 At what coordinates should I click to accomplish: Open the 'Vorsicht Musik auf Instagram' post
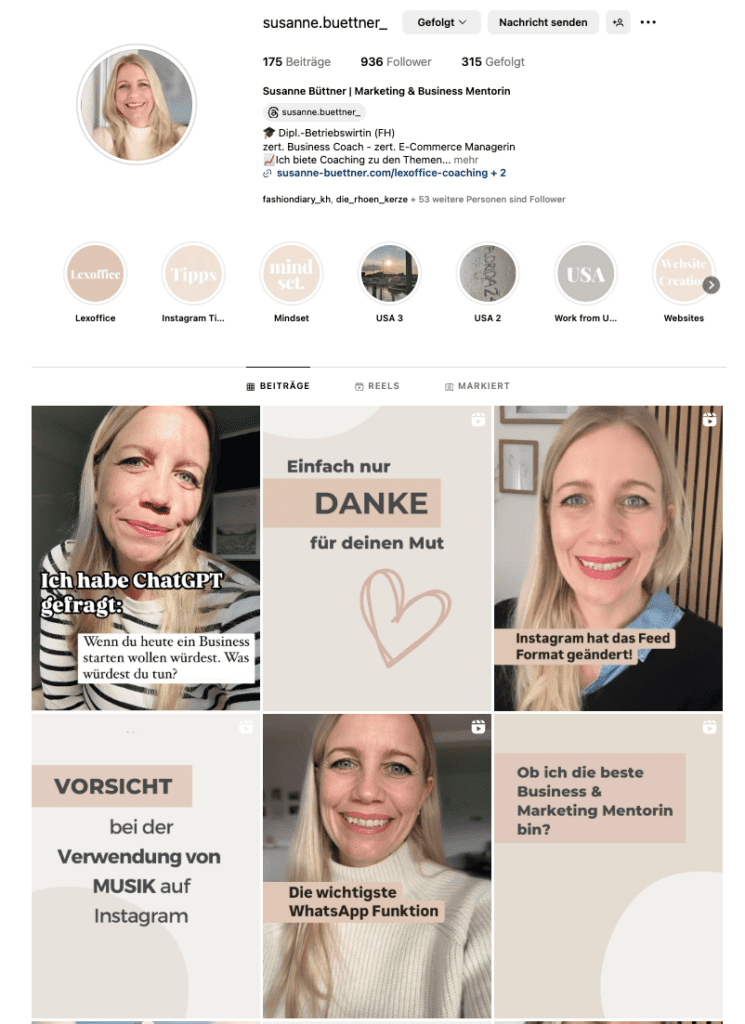[x=146, y=865]
